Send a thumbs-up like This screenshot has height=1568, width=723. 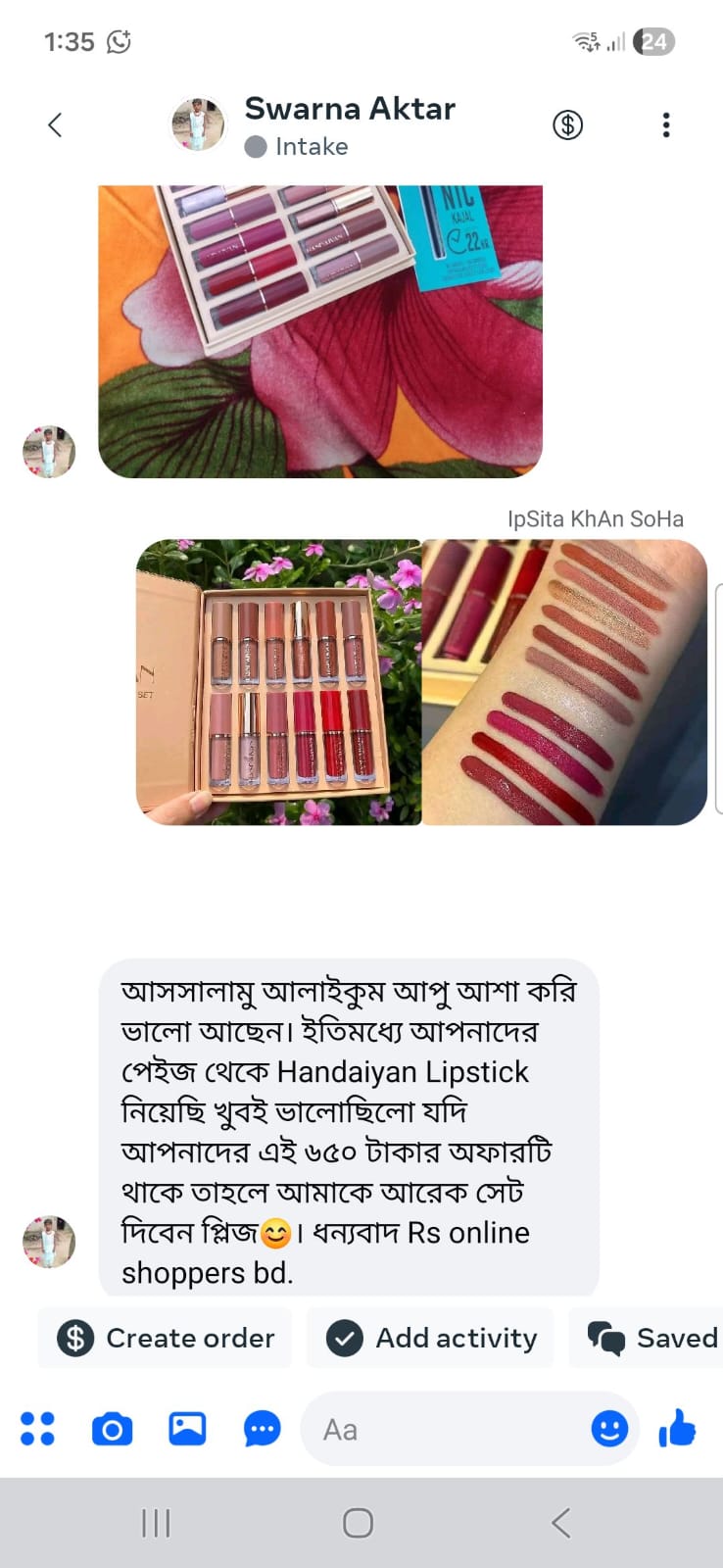tap(678, 1429)
